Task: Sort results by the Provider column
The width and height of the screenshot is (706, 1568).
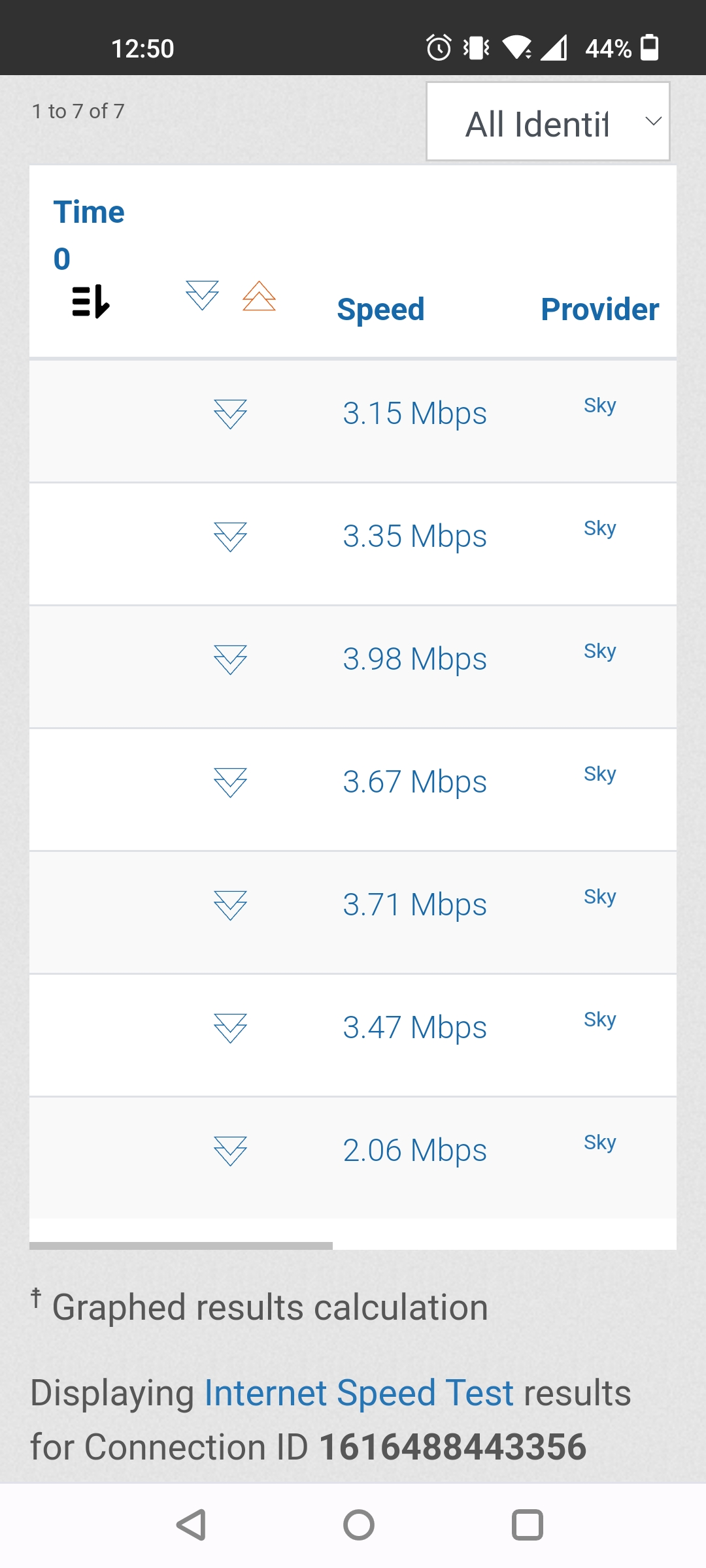Action: (x=600, y=309)
